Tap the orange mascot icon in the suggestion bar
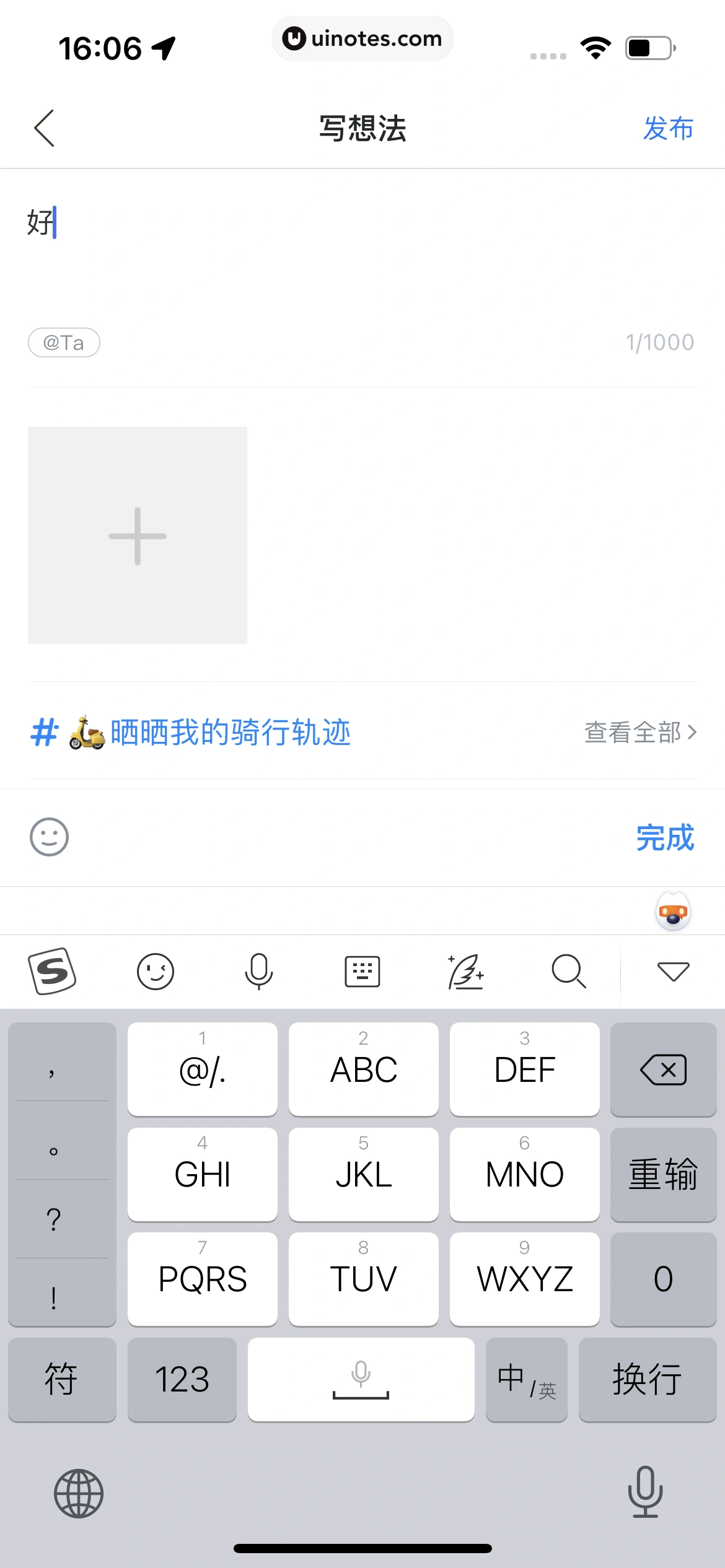 pos(673,910)
